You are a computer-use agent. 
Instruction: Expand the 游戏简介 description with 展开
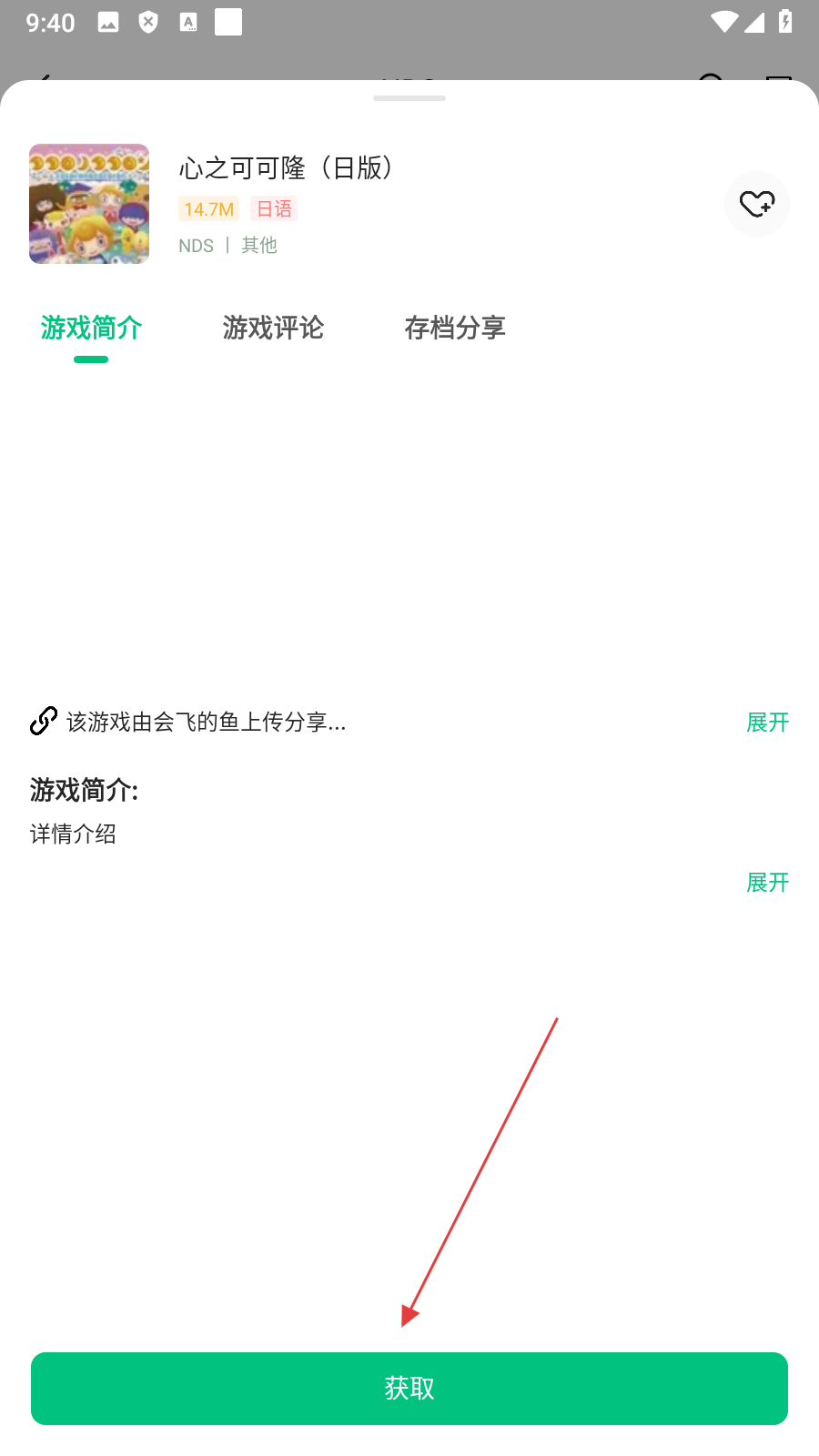click(767, 883)
